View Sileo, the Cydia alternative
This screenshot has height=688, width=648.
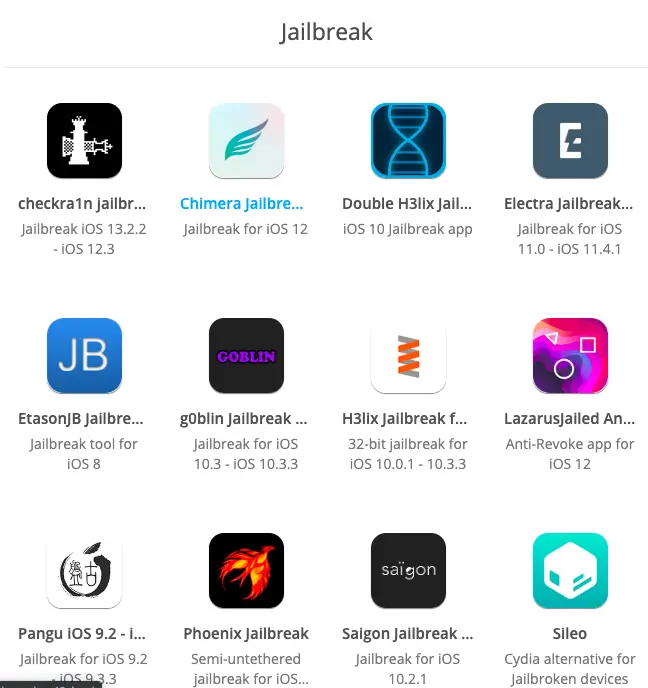pyautogui.click(x=570, y=571)
